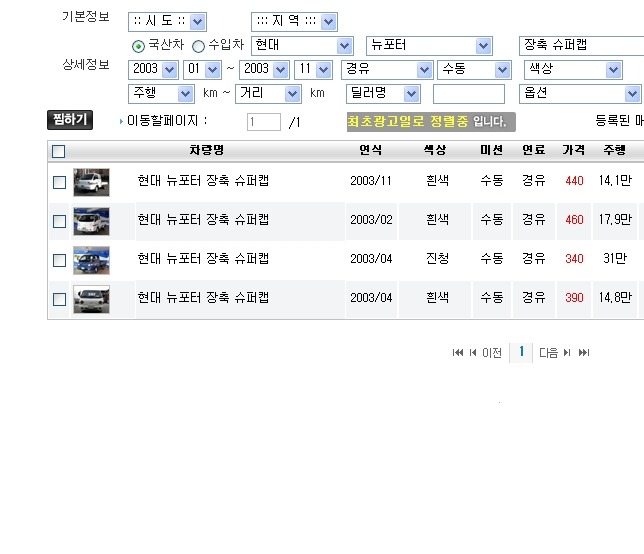The width and height of the screenshot is (644, 554).
Task: Select the 수입차 radio button
Action: click(198, 46)
